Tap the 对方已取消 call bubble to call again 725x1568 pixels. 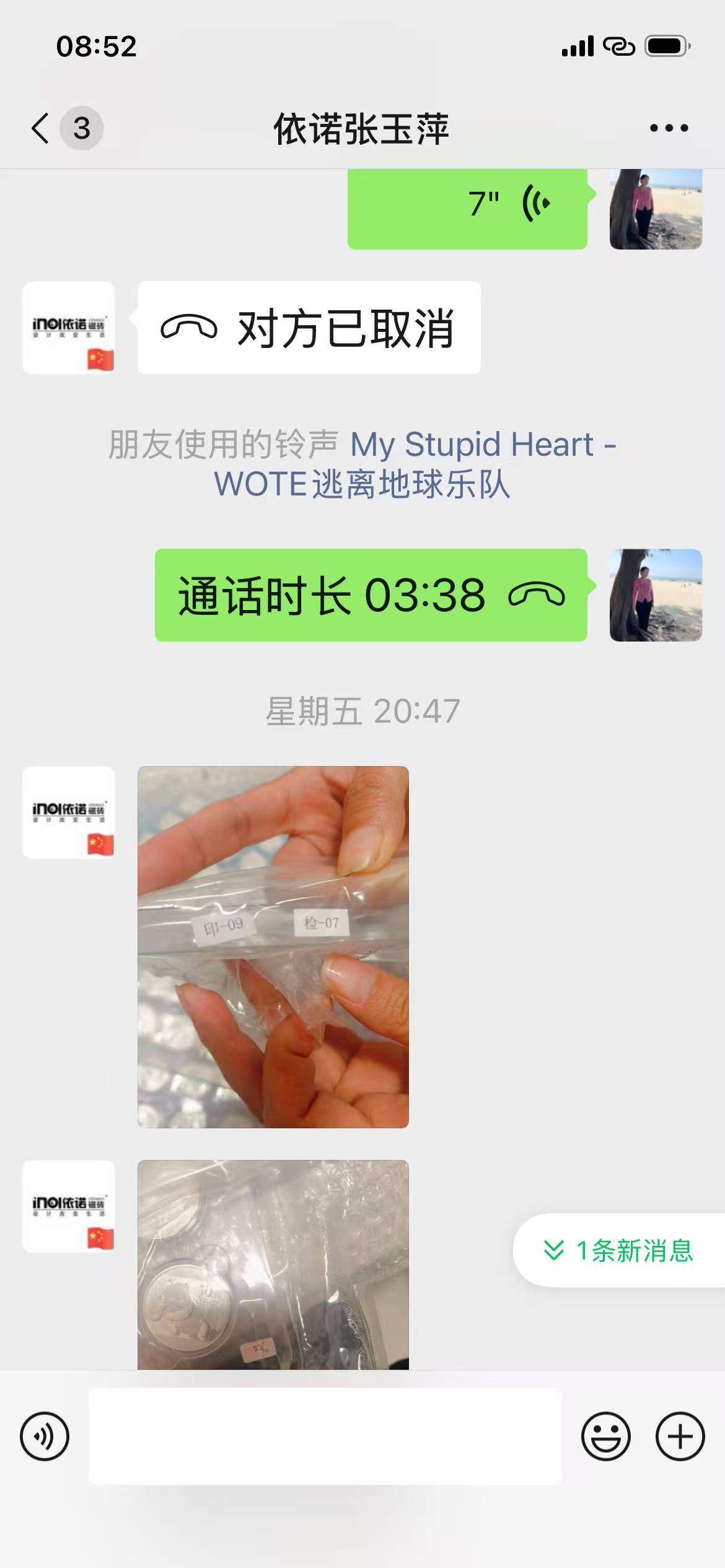coord(309,328)
